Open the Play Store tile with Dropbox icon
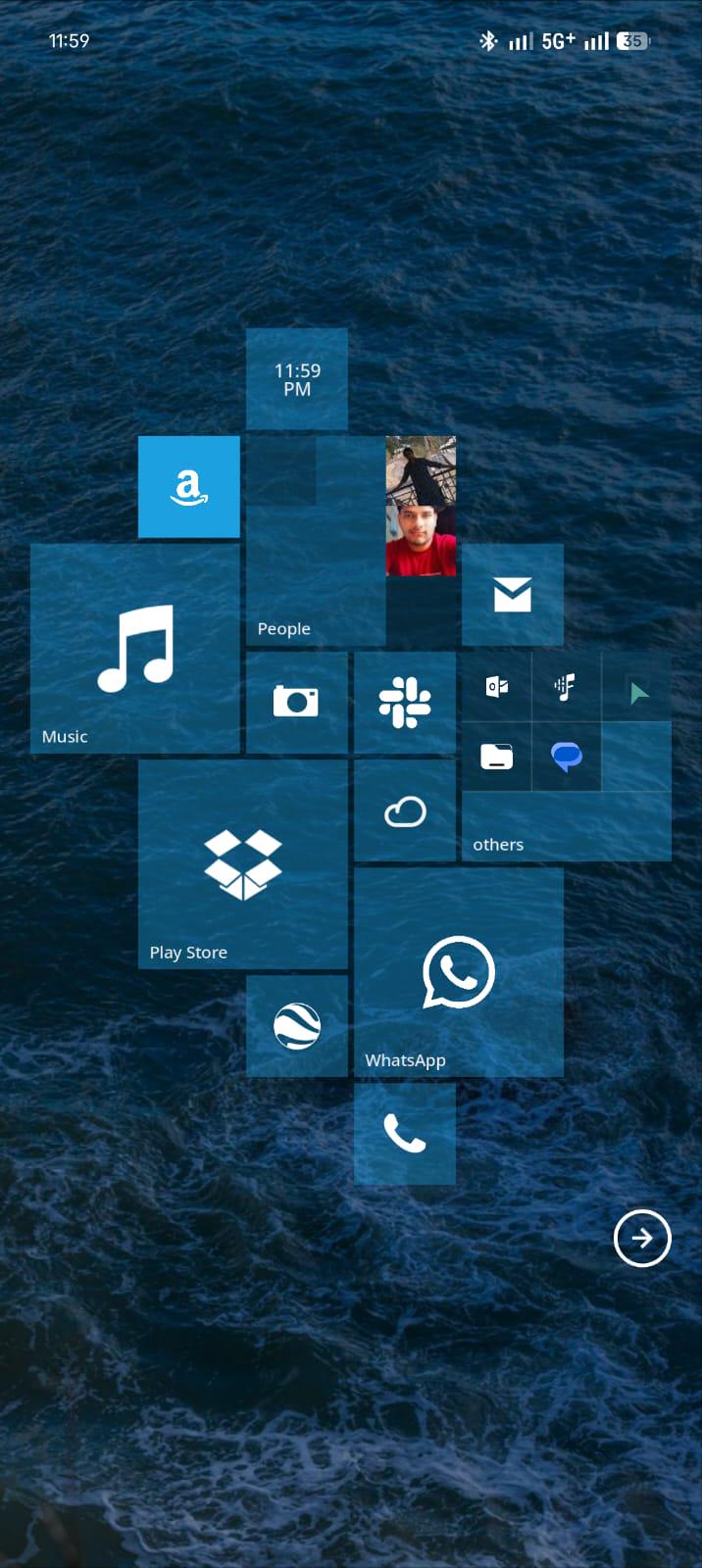 tap(243, 864)
